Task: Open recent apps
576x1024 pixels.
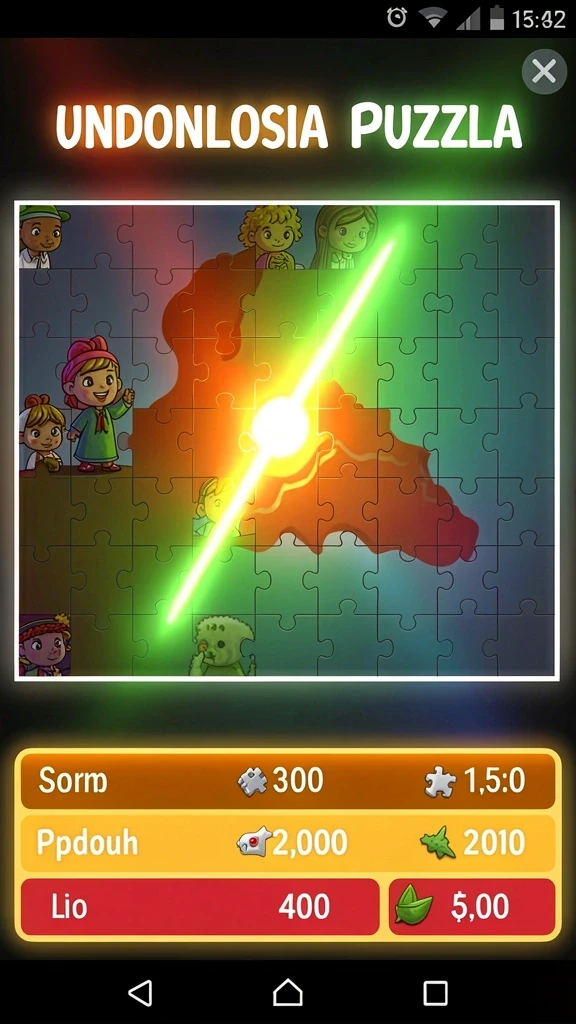Action: [x=435, y=993]
